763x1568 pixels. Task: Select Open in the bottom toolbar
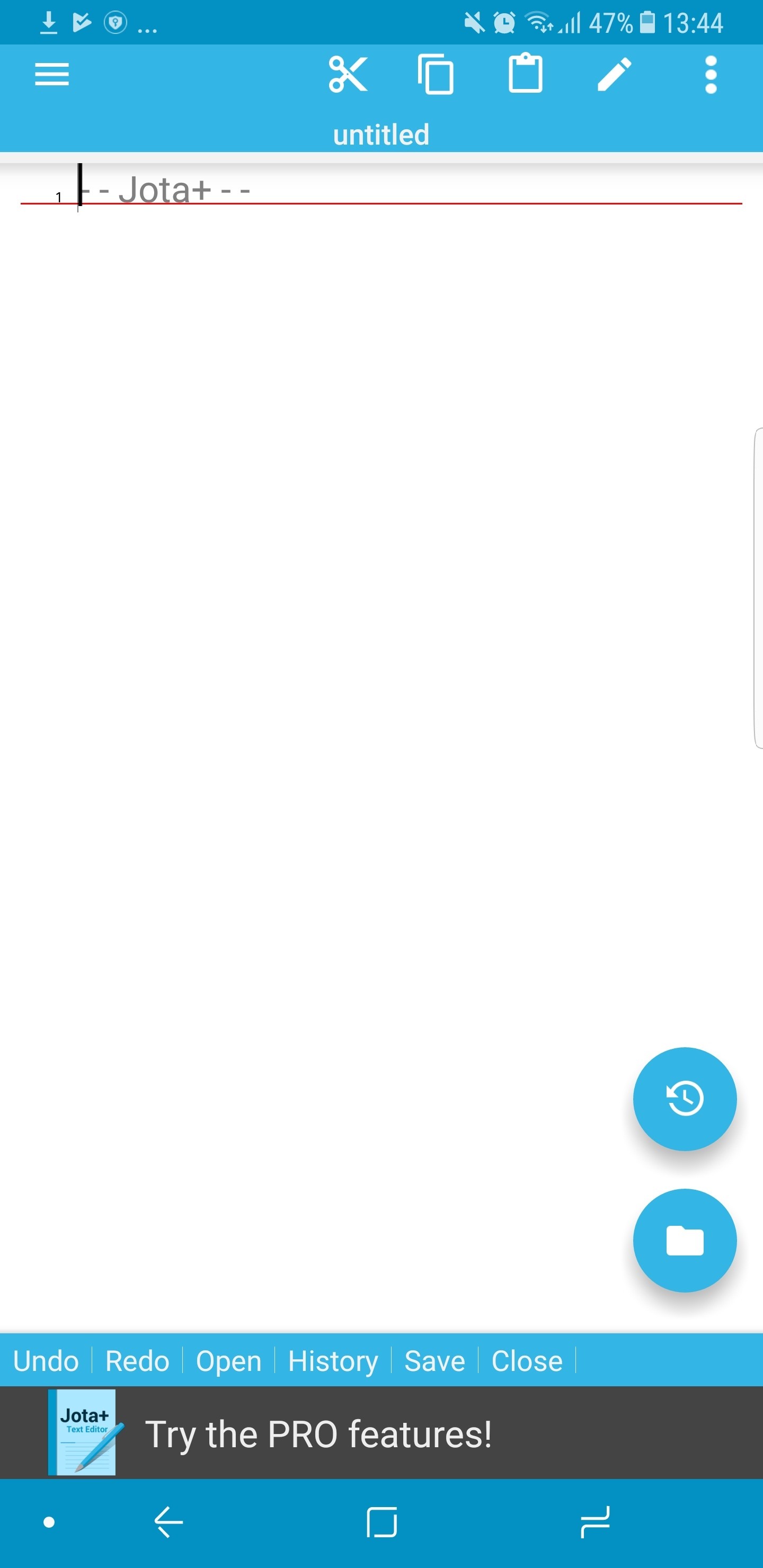pyautogui.click(x=228, y=1360)
